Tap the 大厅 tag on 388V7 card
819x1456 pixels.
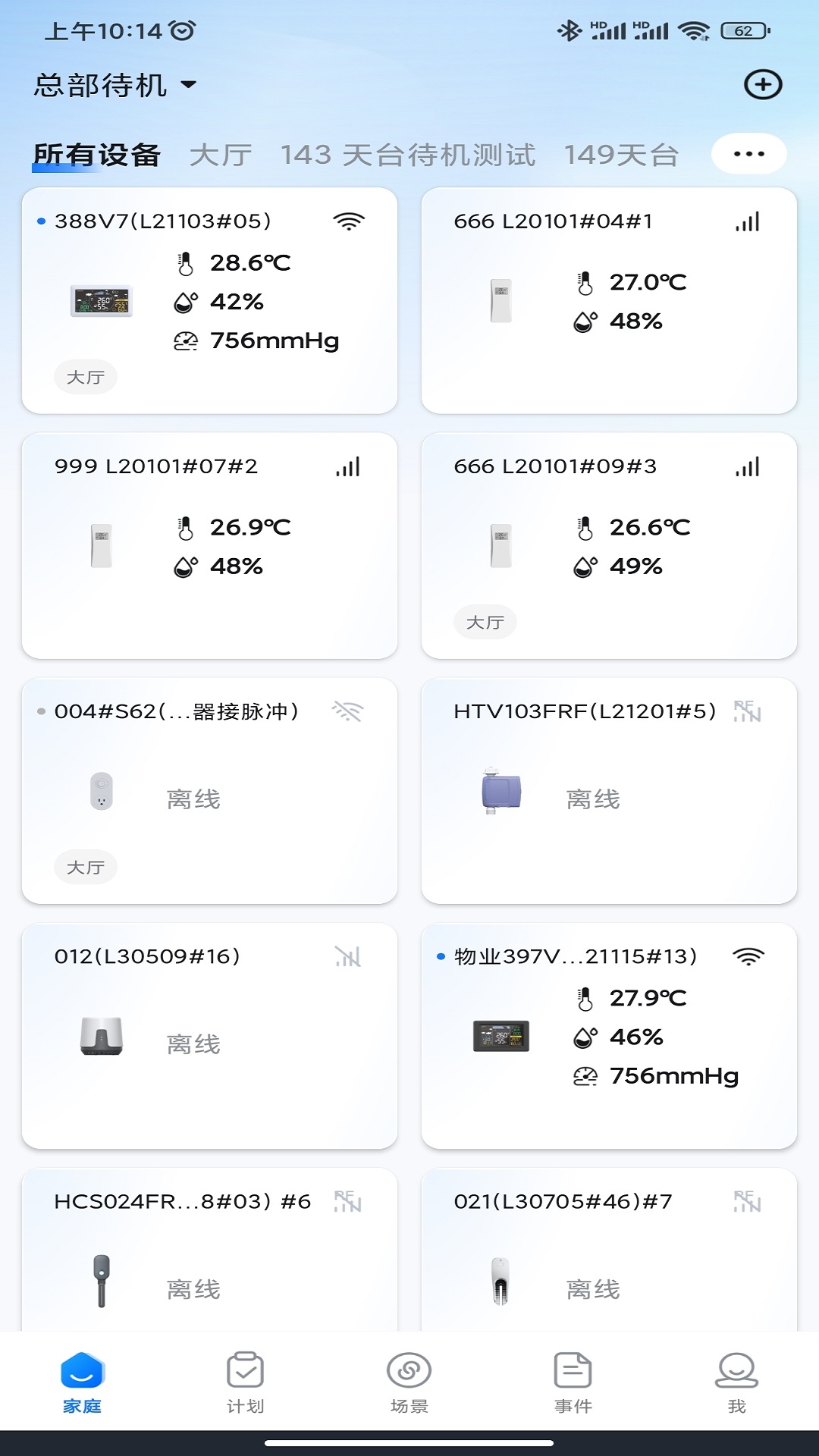tap(85, 377)
